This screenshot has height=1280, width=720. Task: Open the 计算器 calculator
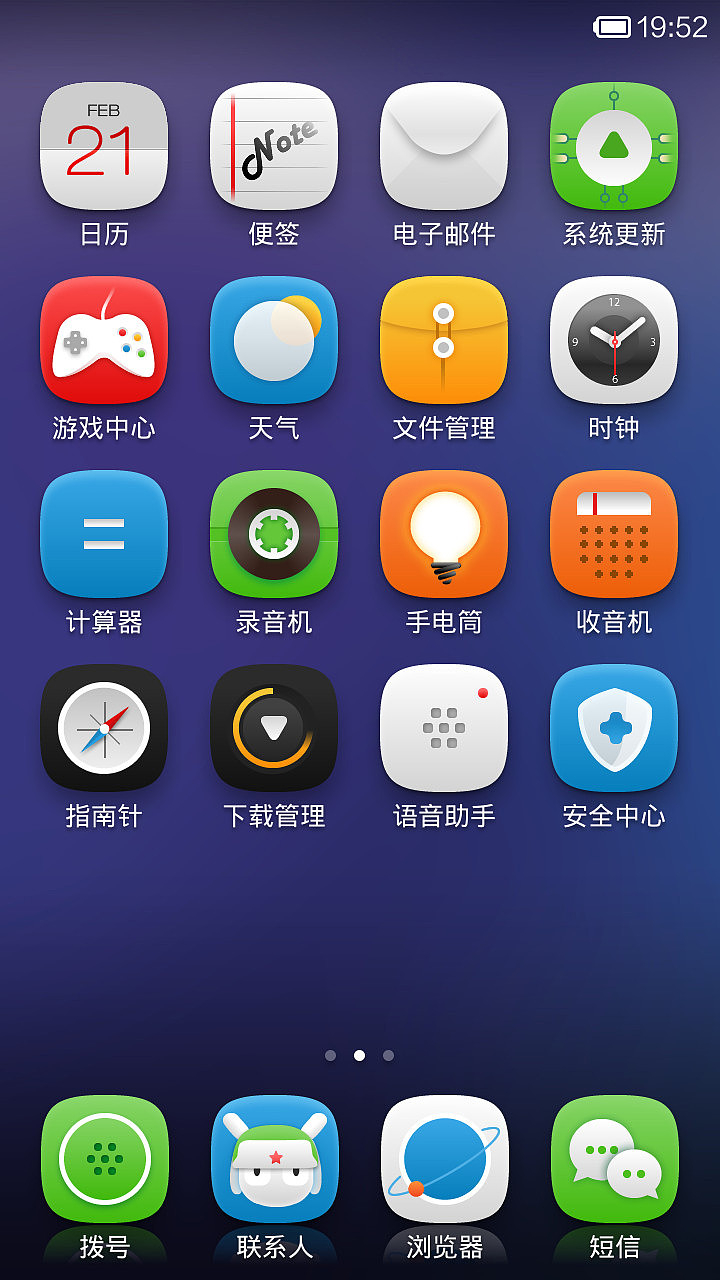click(x=104, y=535)
